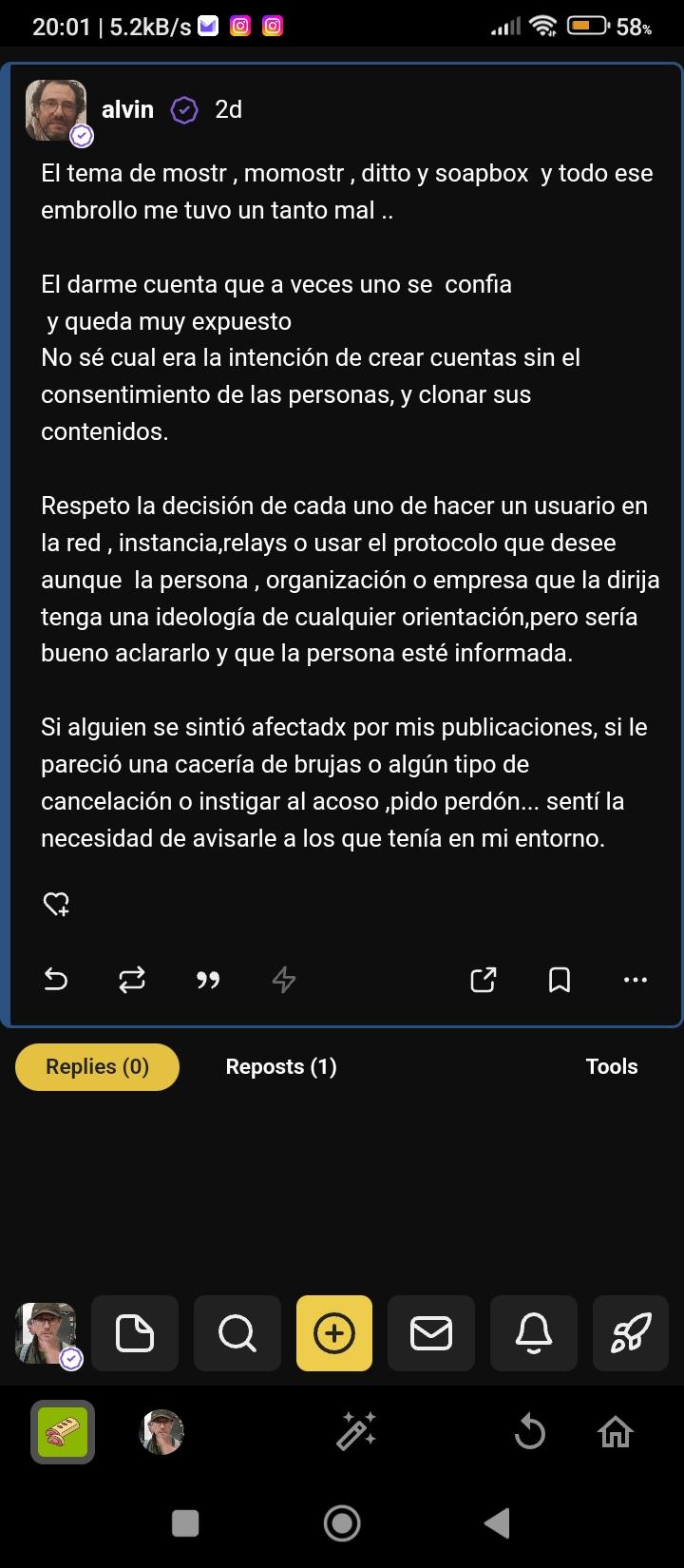This screenshot has height=1568, width=684.
Task: Open my profile avatar in the bottom bar
Action: pos(46,1333)
